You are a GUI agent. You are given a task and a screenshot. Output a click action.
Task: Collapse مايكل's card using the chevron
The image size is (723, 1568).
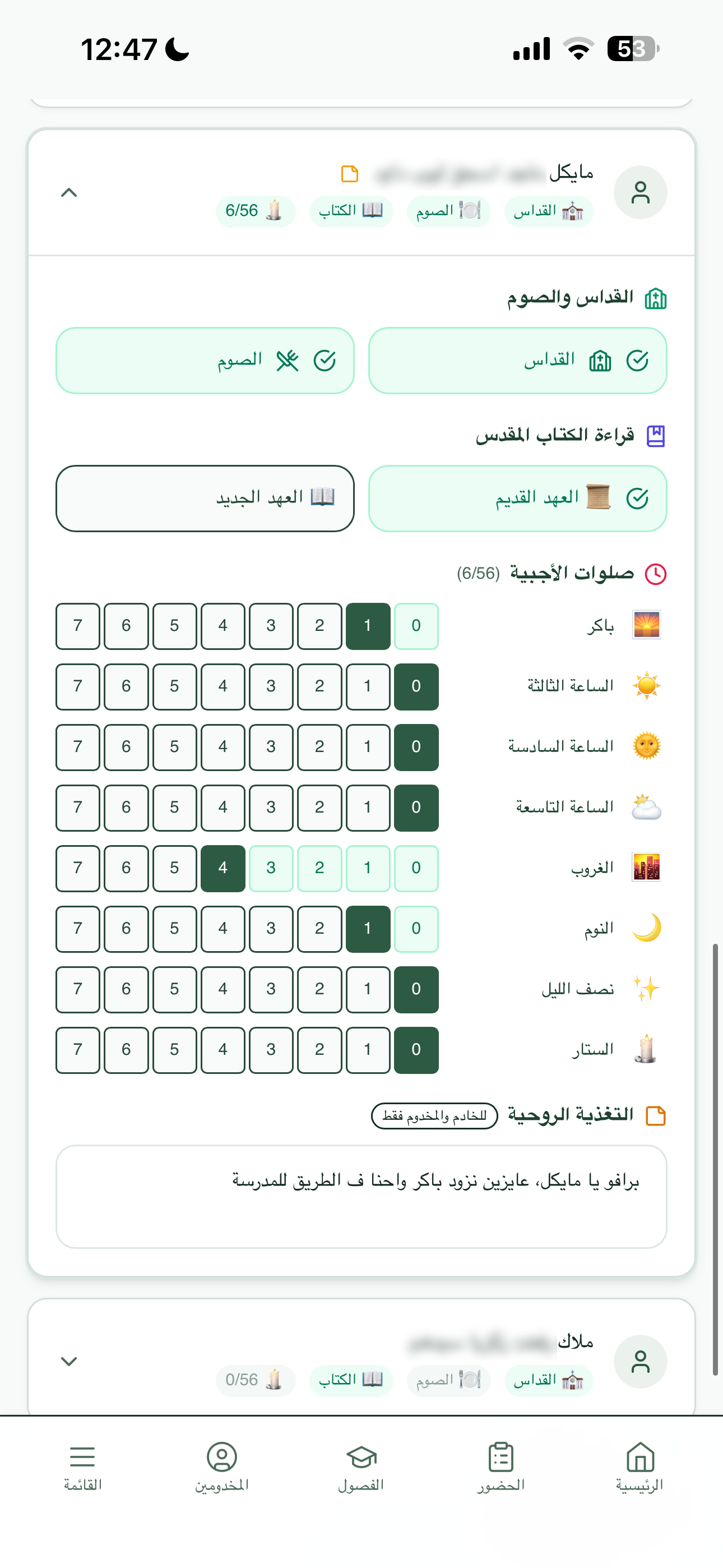point(69,192)
